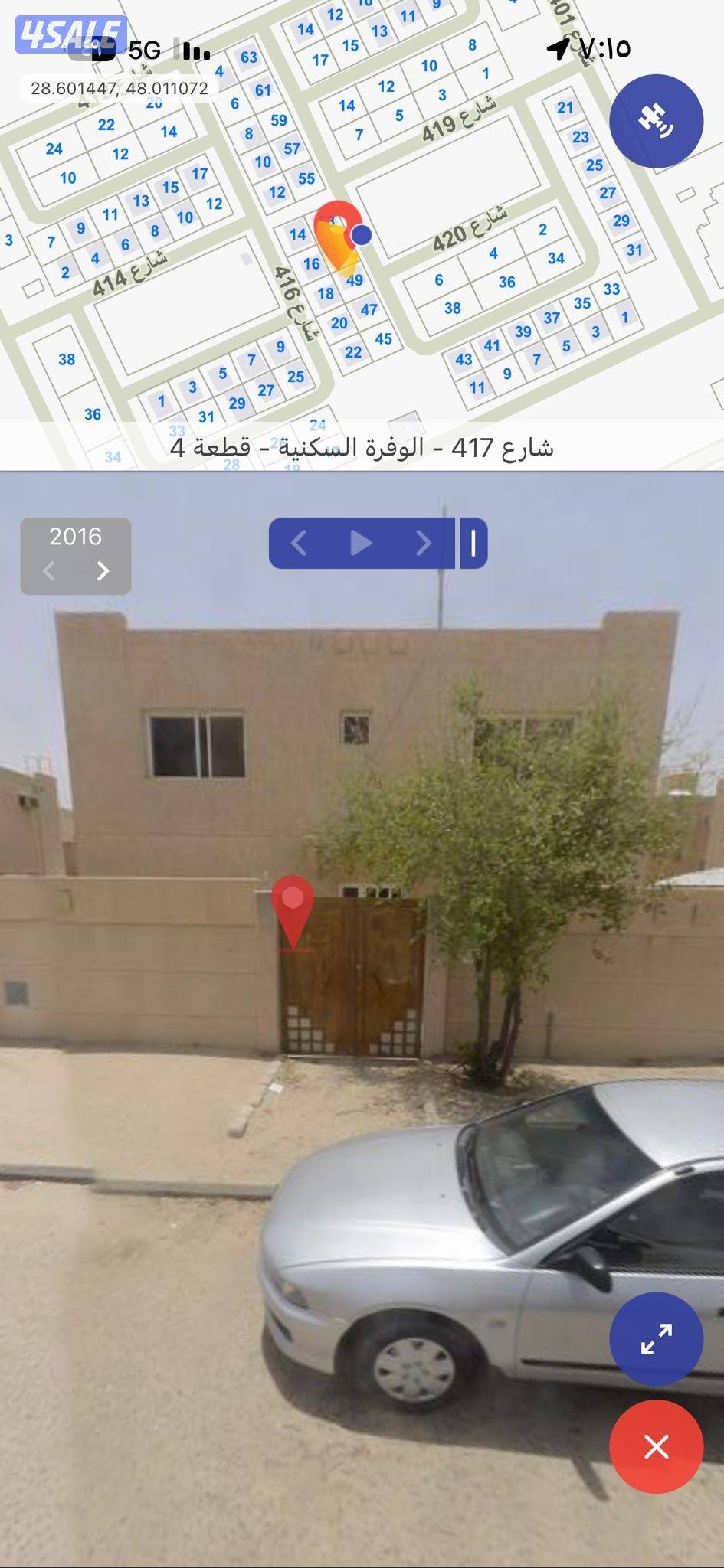Image resolution: width=724 pixels, height=1568 pixels.
Task: Select plot 49 next to the map pin
Action: (x=353, y=279)
